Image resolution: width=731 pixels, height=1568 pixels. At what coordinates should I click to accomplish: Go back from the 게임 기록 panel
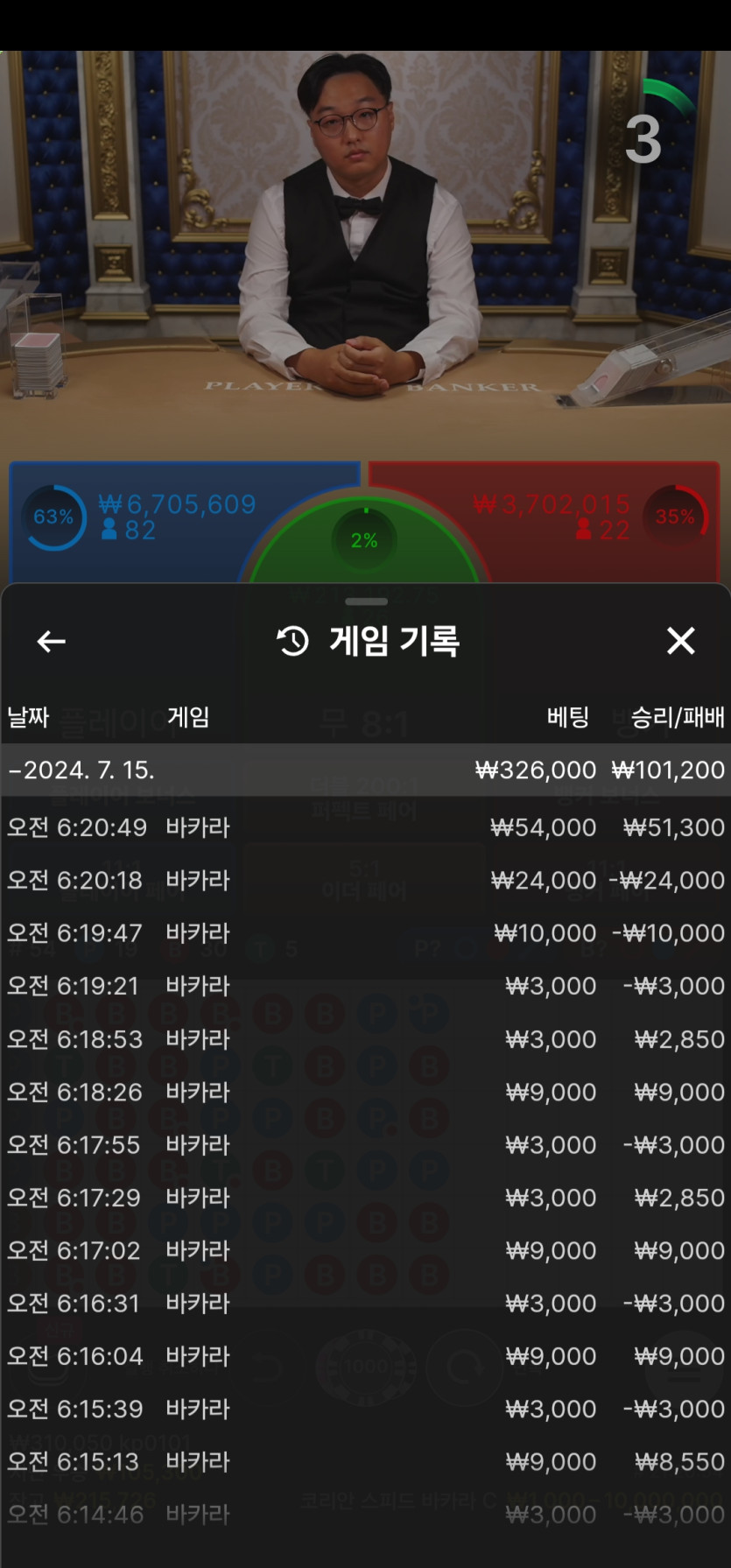tap(51, 642)
